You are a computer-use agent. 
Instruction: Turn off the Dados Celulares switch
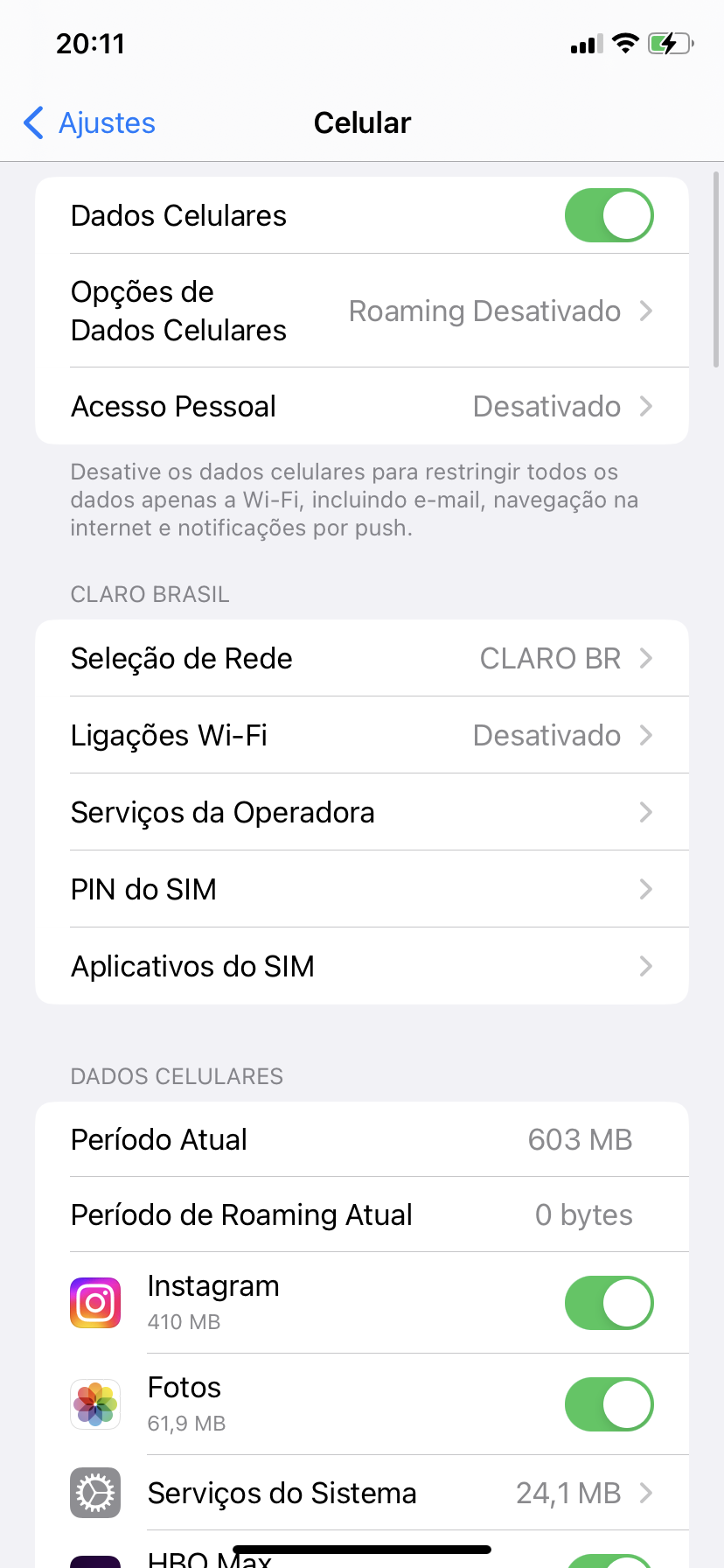click(609, 216)
